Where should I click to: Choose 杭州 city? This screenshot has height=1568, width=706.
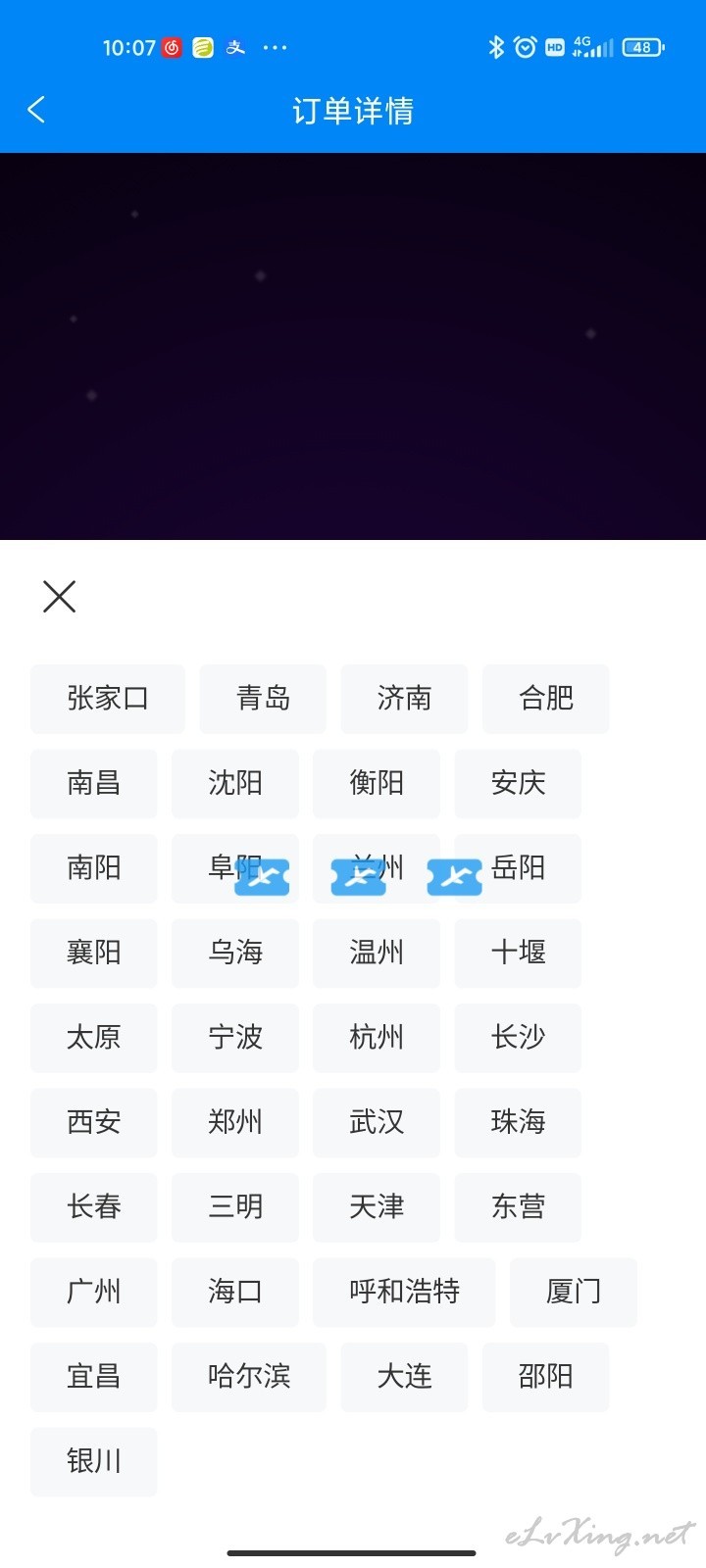point(377,1038)
